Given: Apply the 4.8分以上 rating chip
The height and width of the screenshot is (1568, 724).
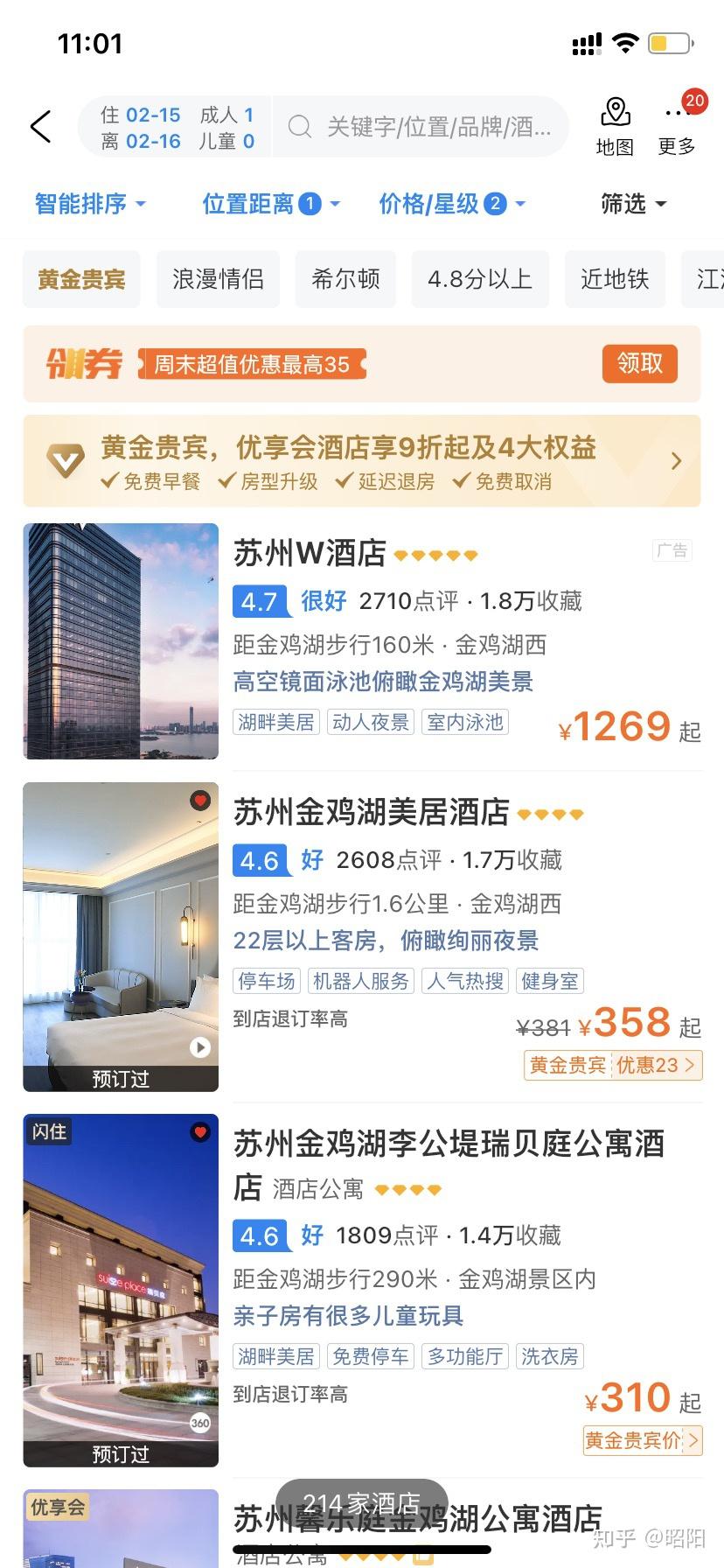Looking at the screenshot, I should point(479,279).
